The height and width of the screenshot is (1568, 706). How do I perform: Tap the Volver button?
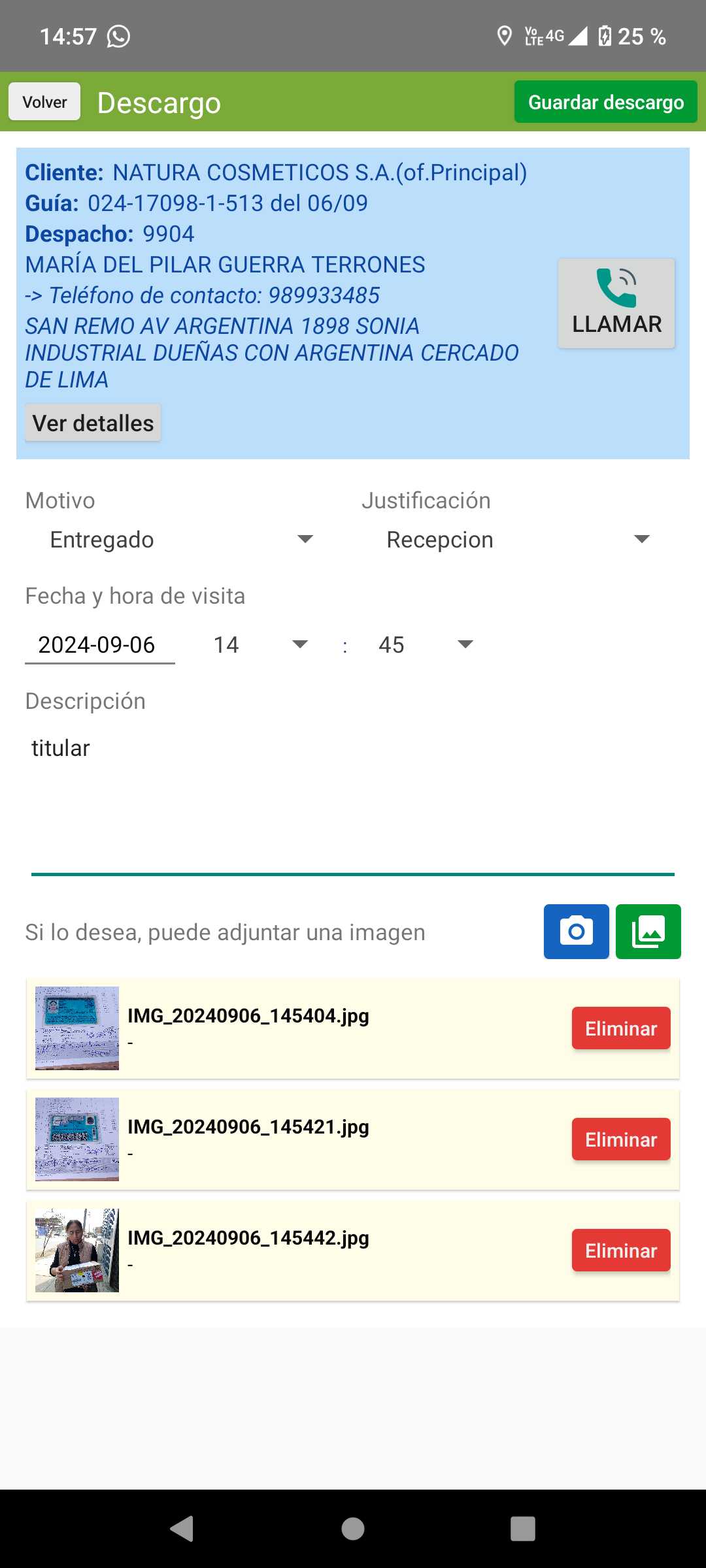click(44, 102)
